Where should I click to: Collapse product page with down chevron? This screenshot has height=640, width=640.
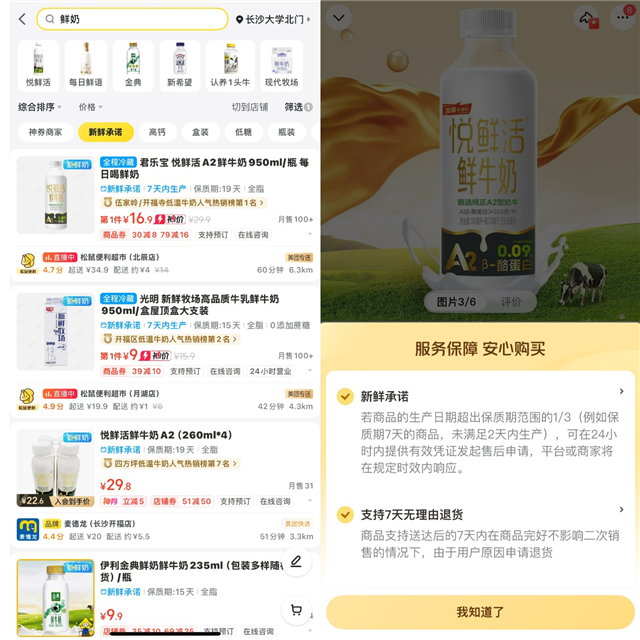tap(340, 17)
